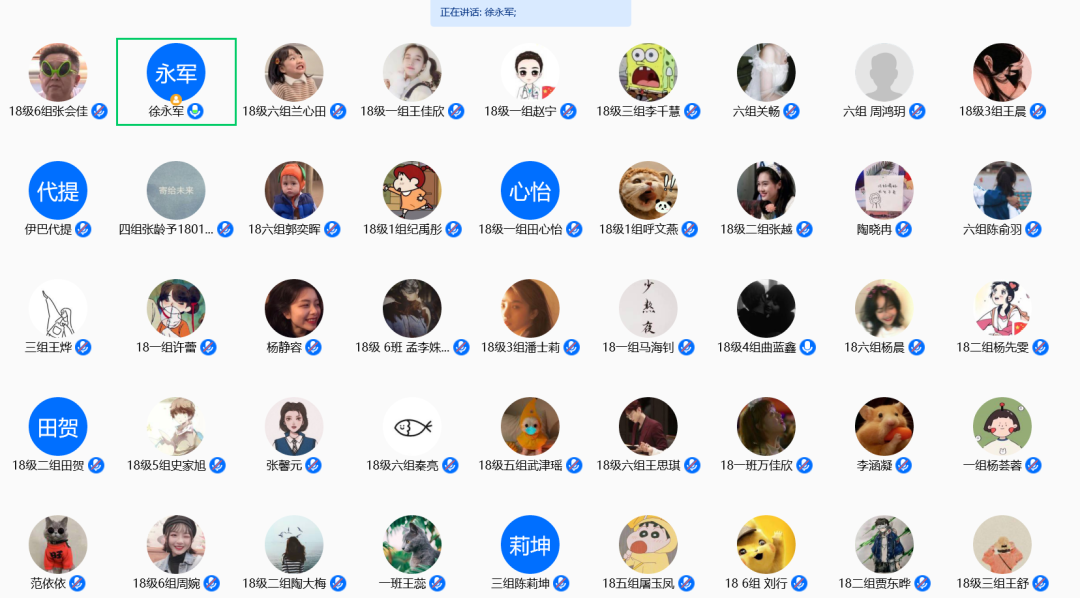Open participant 李涵凝's tile
Image resolution: width=1080 pixels, height=598 pixels.
[x=884, y=427]
